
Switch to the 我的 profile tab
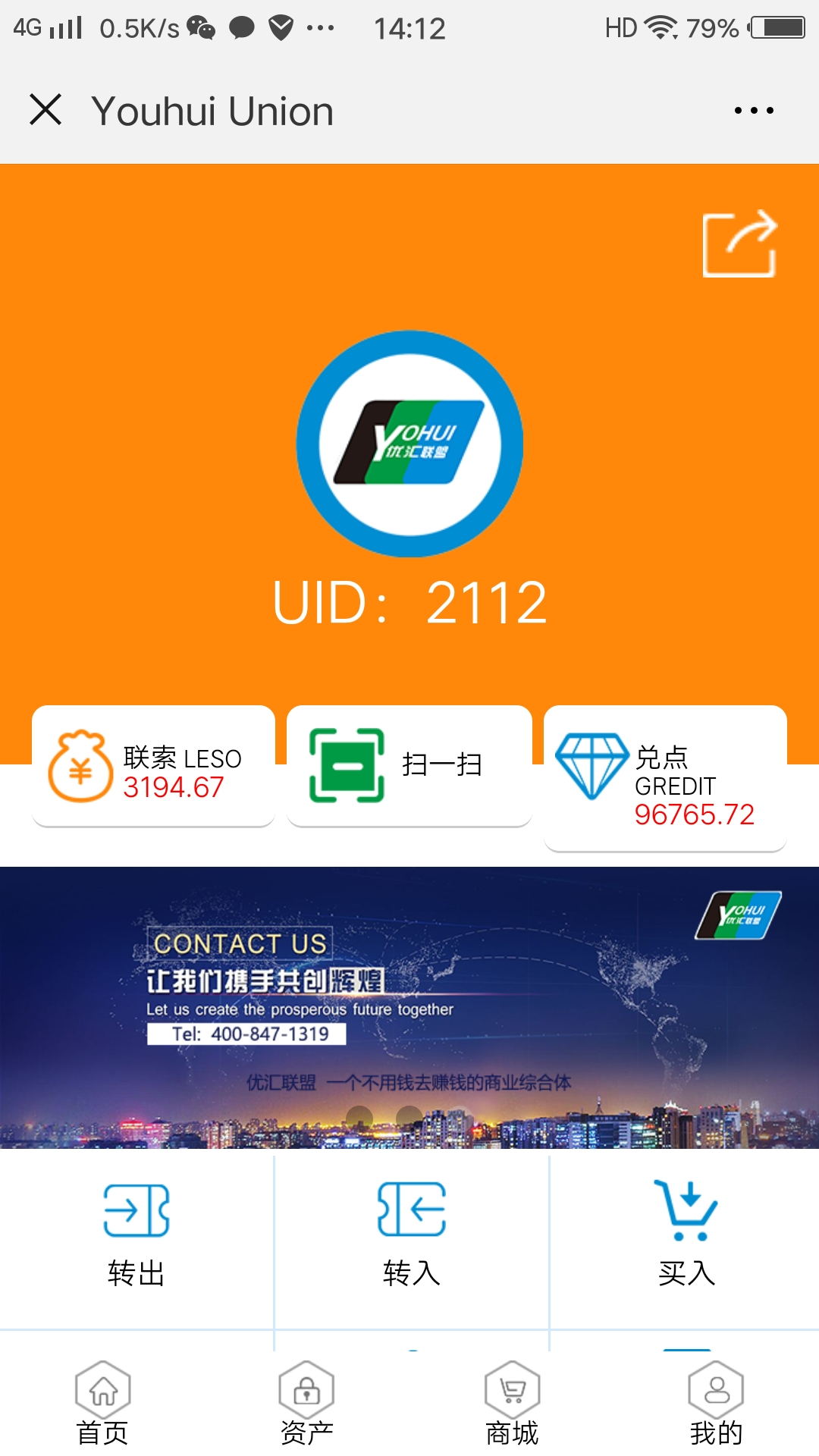point(716,1404)
